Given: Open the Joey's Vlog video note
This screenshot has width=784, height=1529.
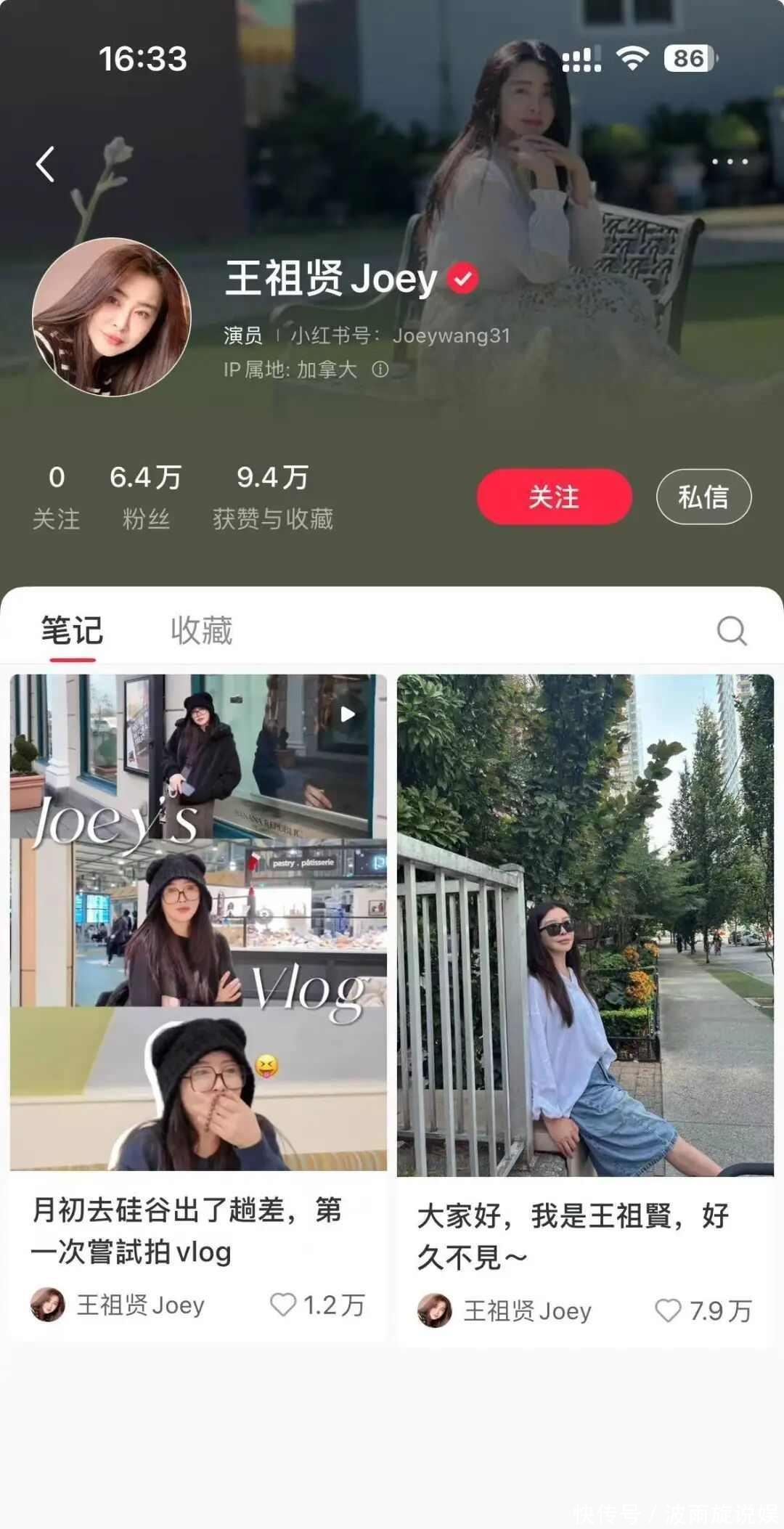Looking at the screenshot, I should pyautogui.click(x=198, y=922).
